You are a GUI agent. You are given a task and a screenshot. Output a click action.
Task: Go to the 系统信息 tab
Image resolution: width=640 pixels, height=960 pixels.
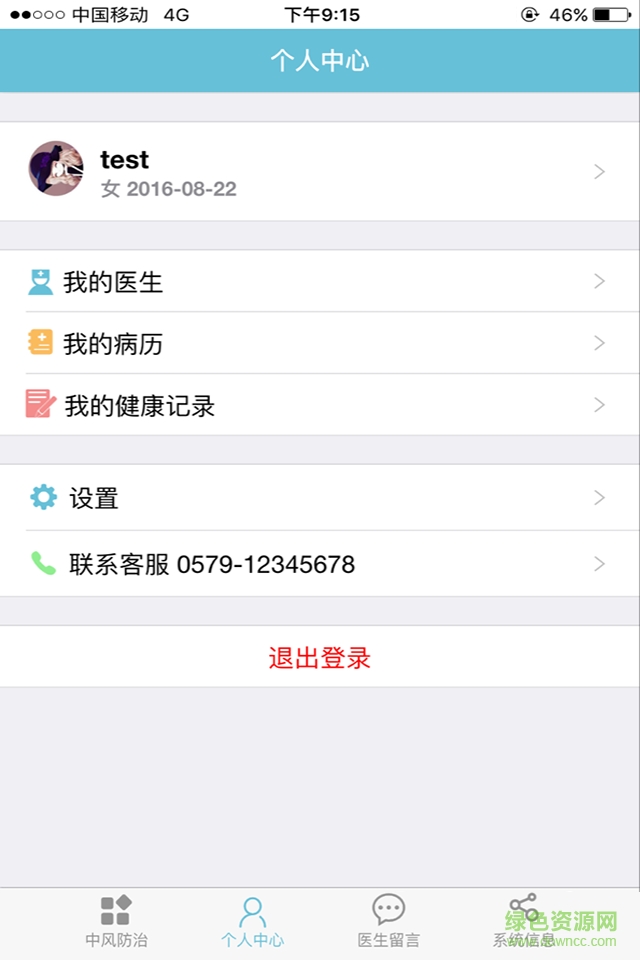pyautogui.click(x=523, y=922)
